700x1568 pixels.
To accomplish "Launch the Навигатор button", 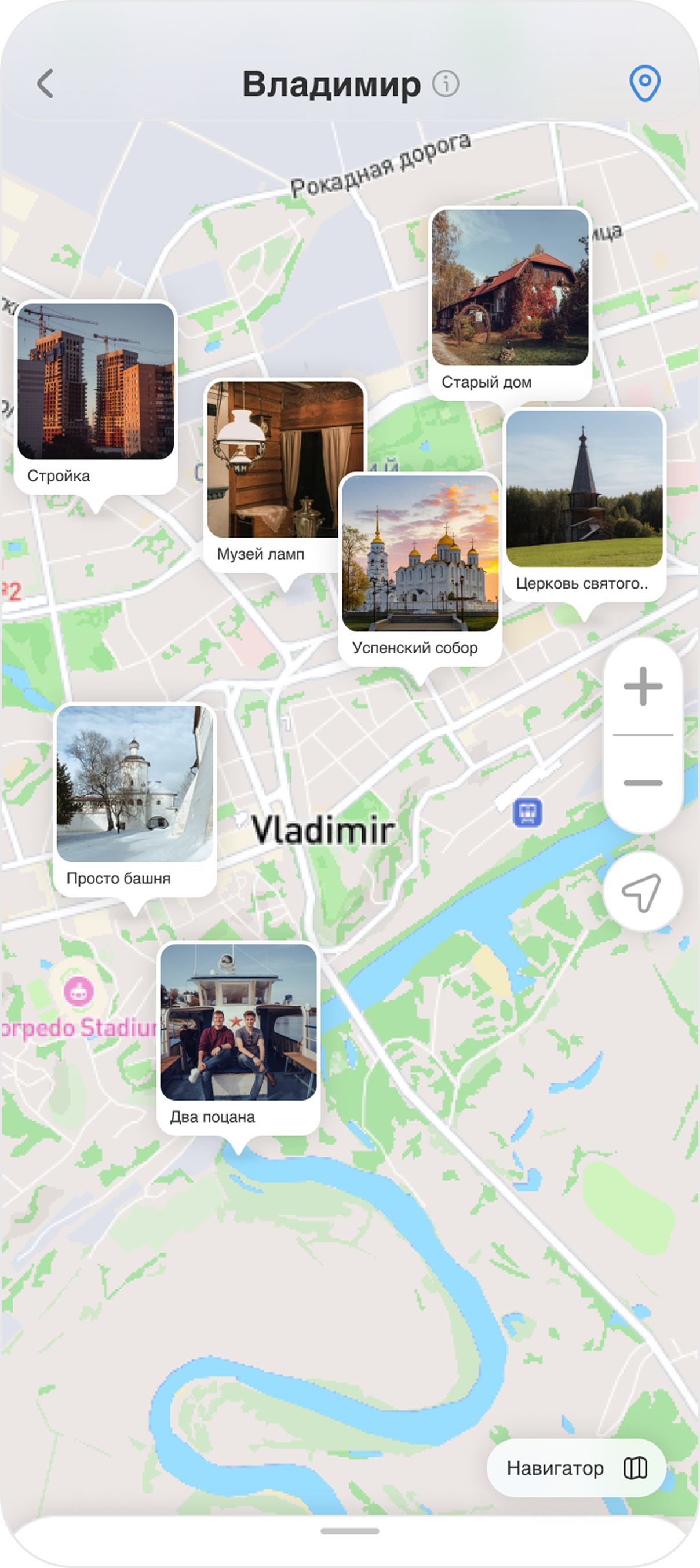I will (x=576, y=1468).
